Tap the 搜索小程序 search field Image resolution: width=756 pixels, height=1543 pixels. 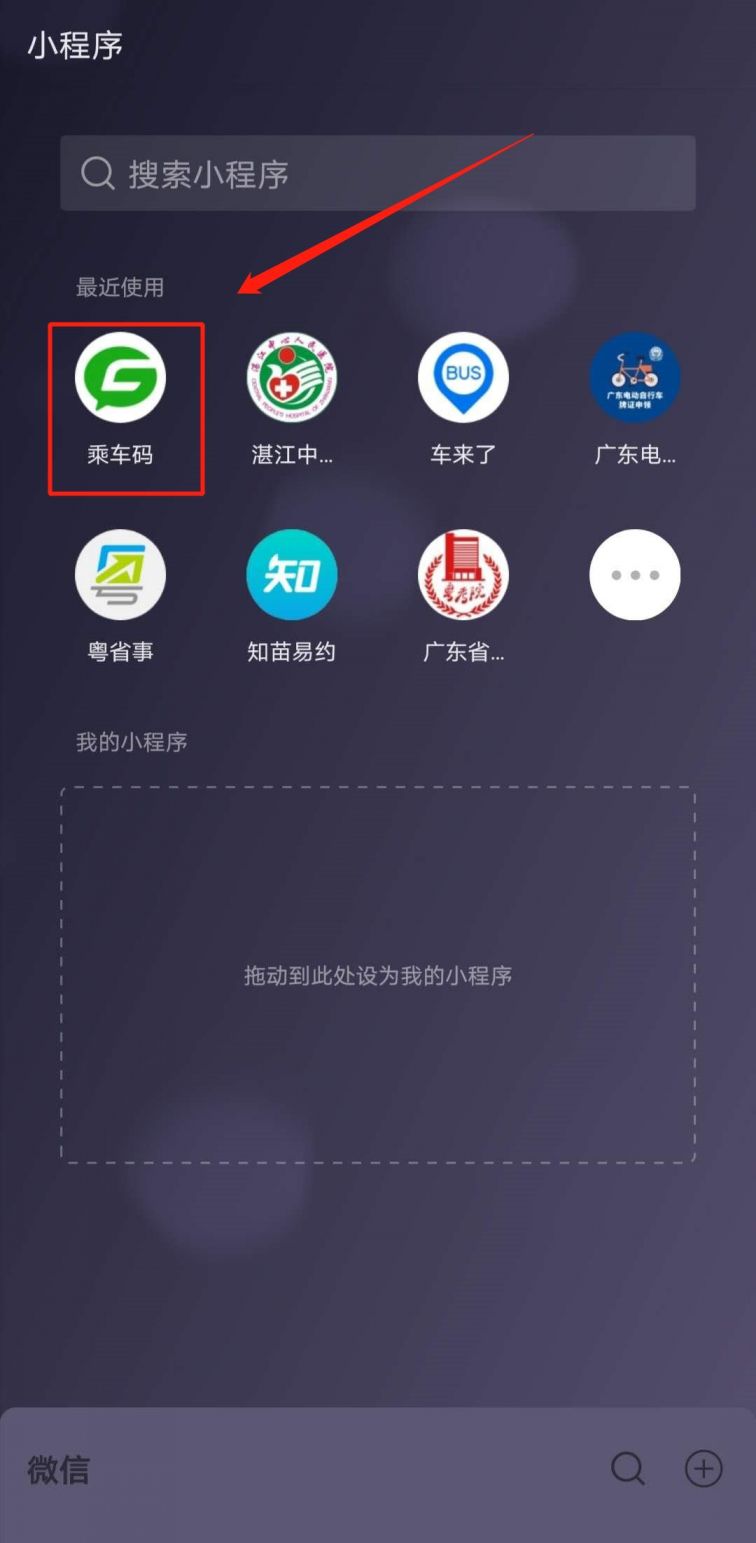tap(377, 173)
